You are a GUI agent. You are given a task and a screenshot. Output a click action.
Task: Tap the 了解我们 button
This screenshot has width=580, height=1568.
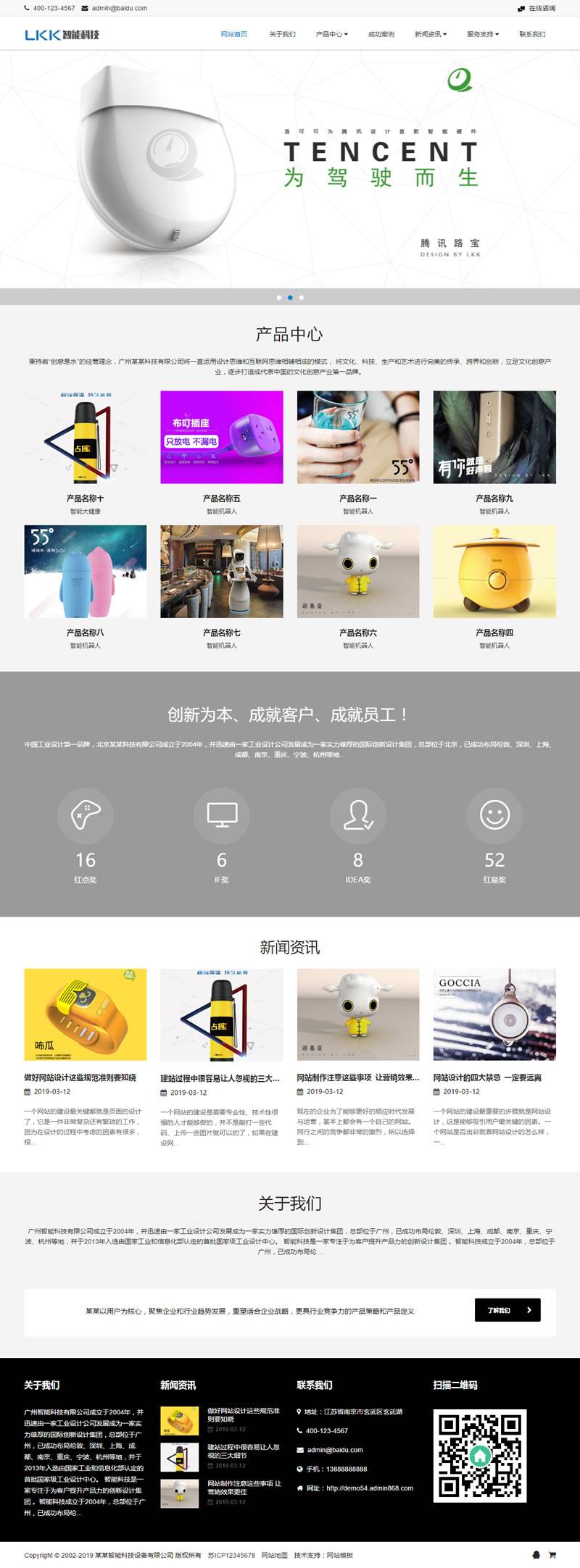(507, 1310)
